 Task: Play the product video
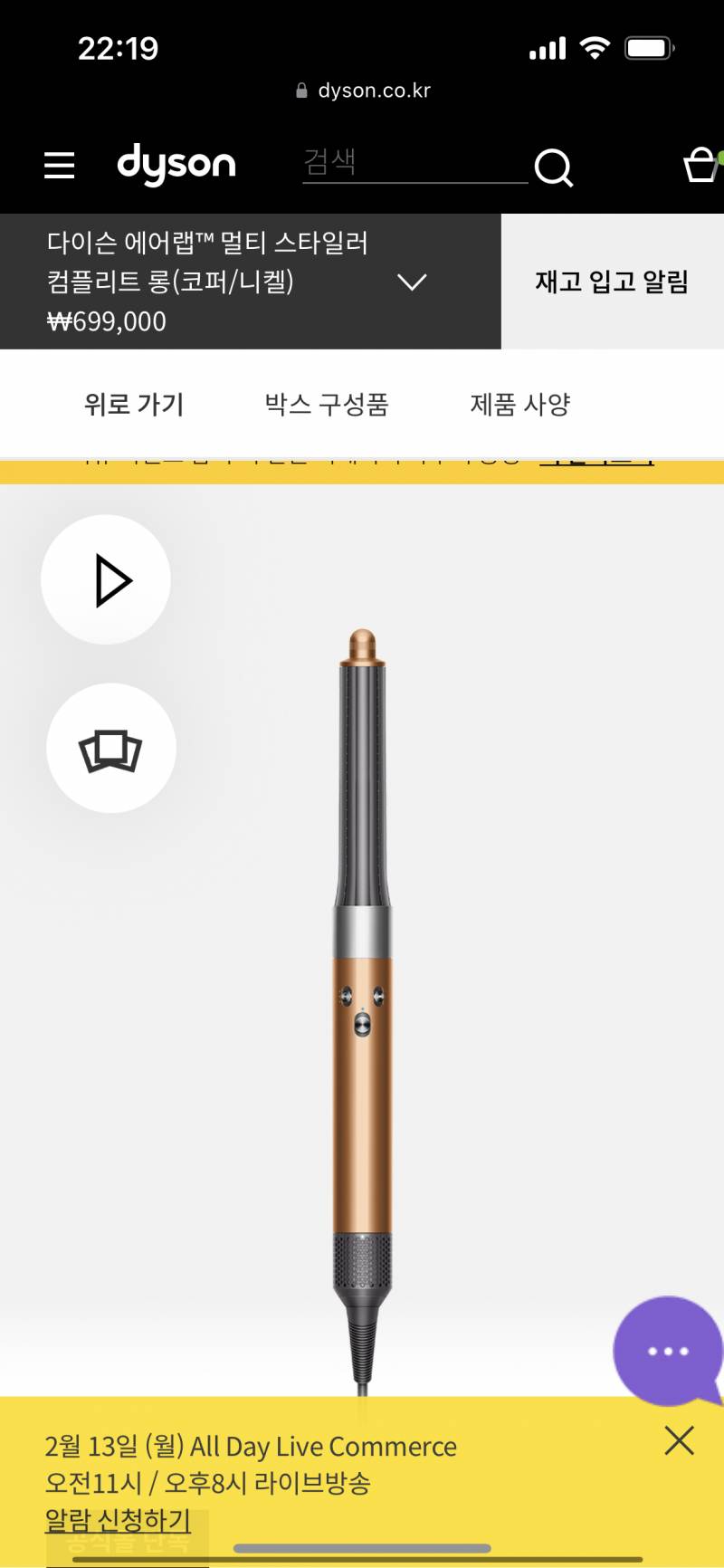[x=107, y=580]
